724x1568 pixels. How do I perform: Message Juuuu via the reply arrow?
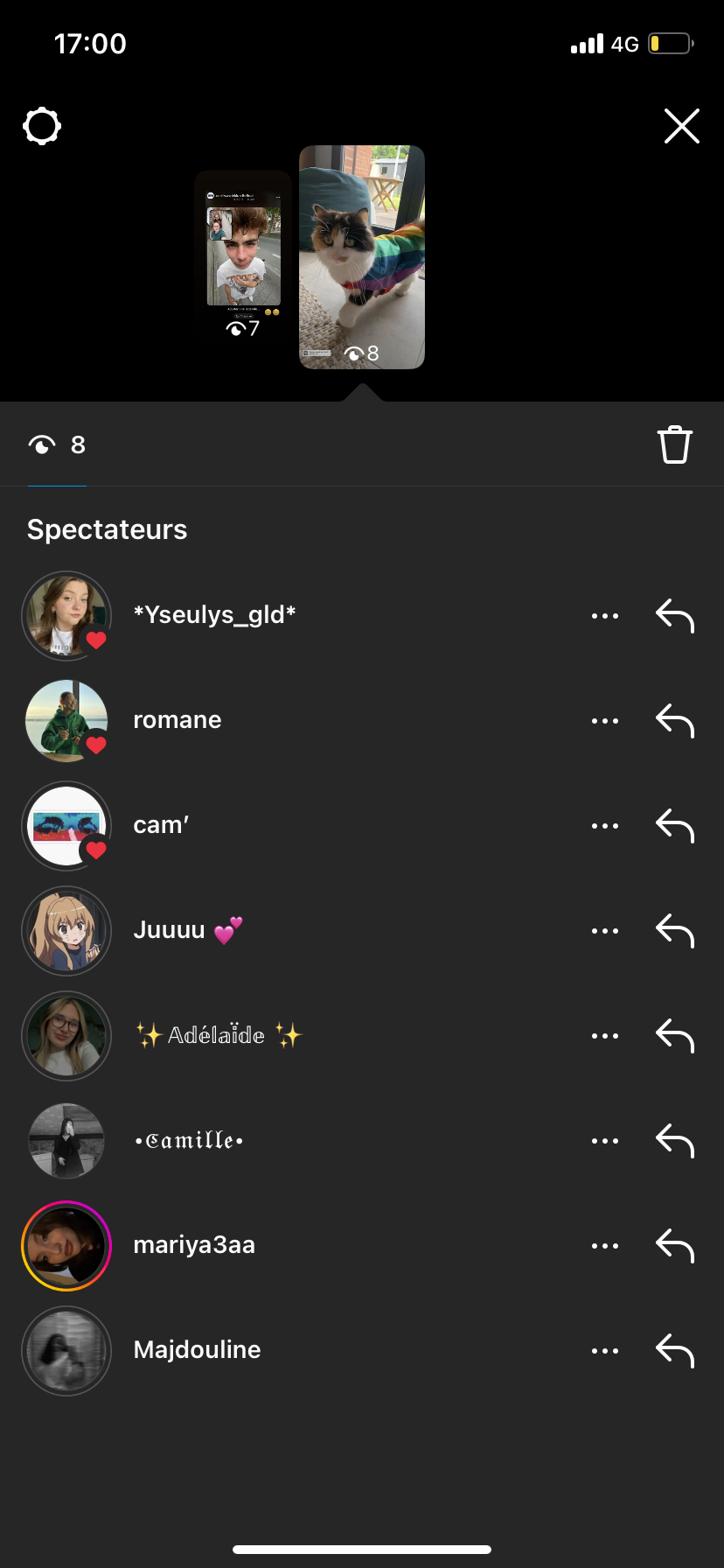tap(675, 931)
